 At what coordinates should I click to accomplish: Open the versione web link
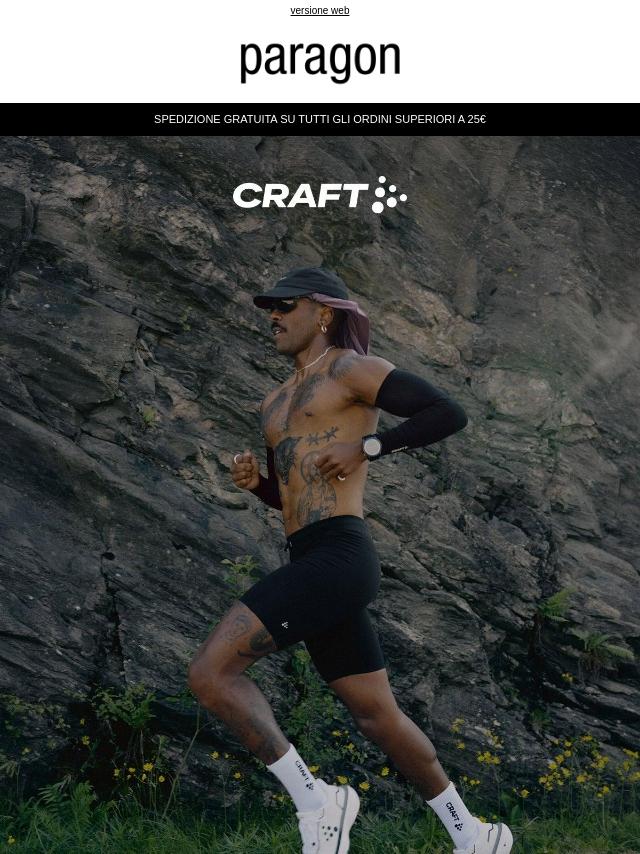pos(320,10)
